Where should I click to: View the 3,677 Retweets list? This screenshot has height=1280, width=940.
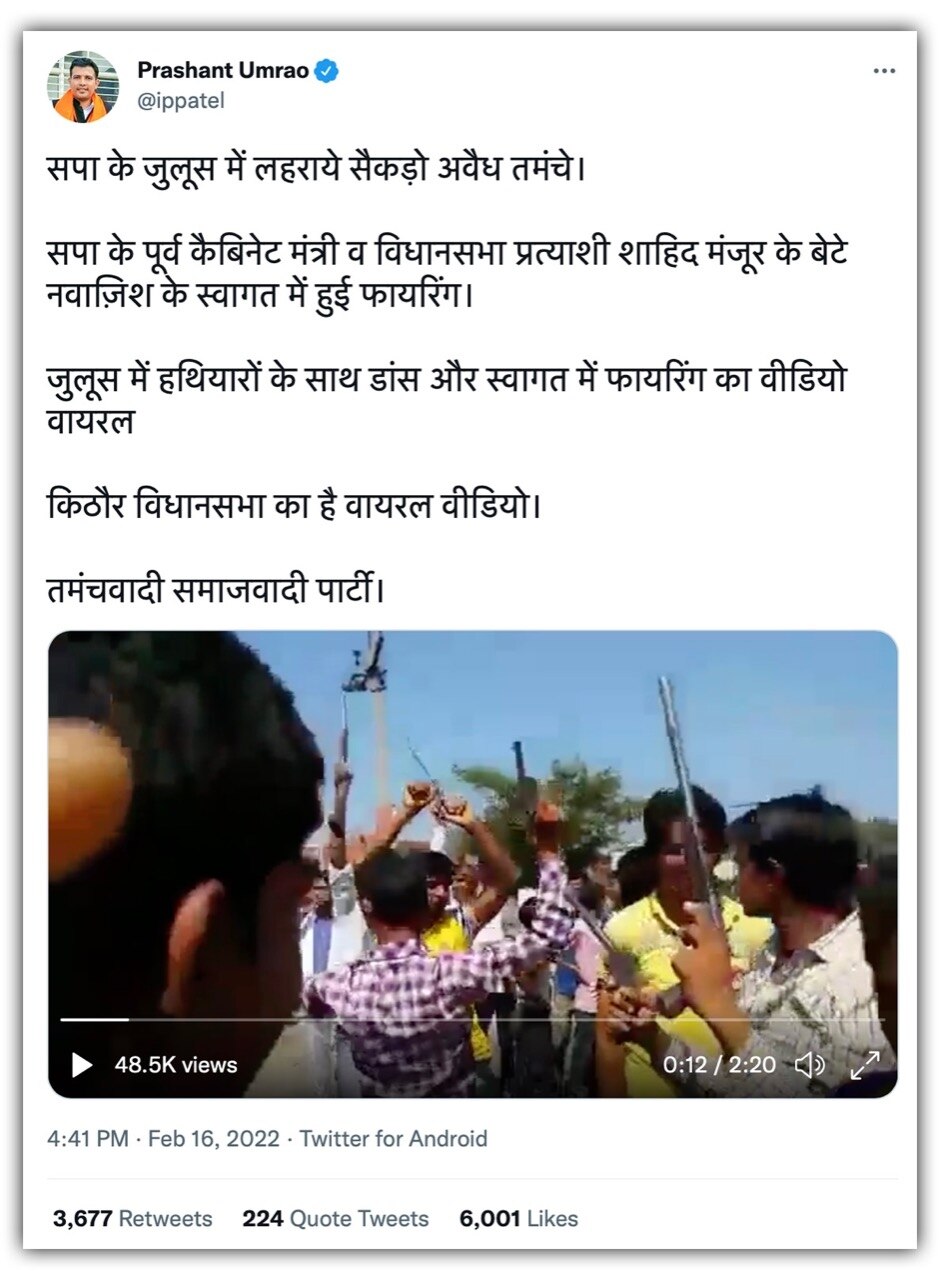point(133,1219)
